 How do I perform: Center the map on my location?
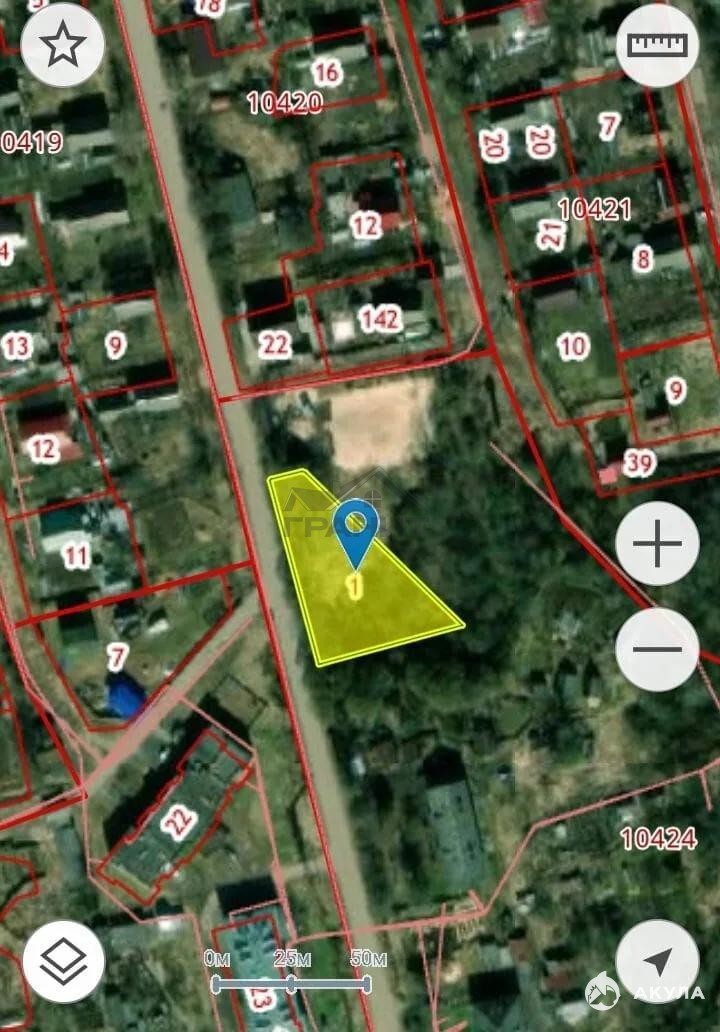click(657, 962)
